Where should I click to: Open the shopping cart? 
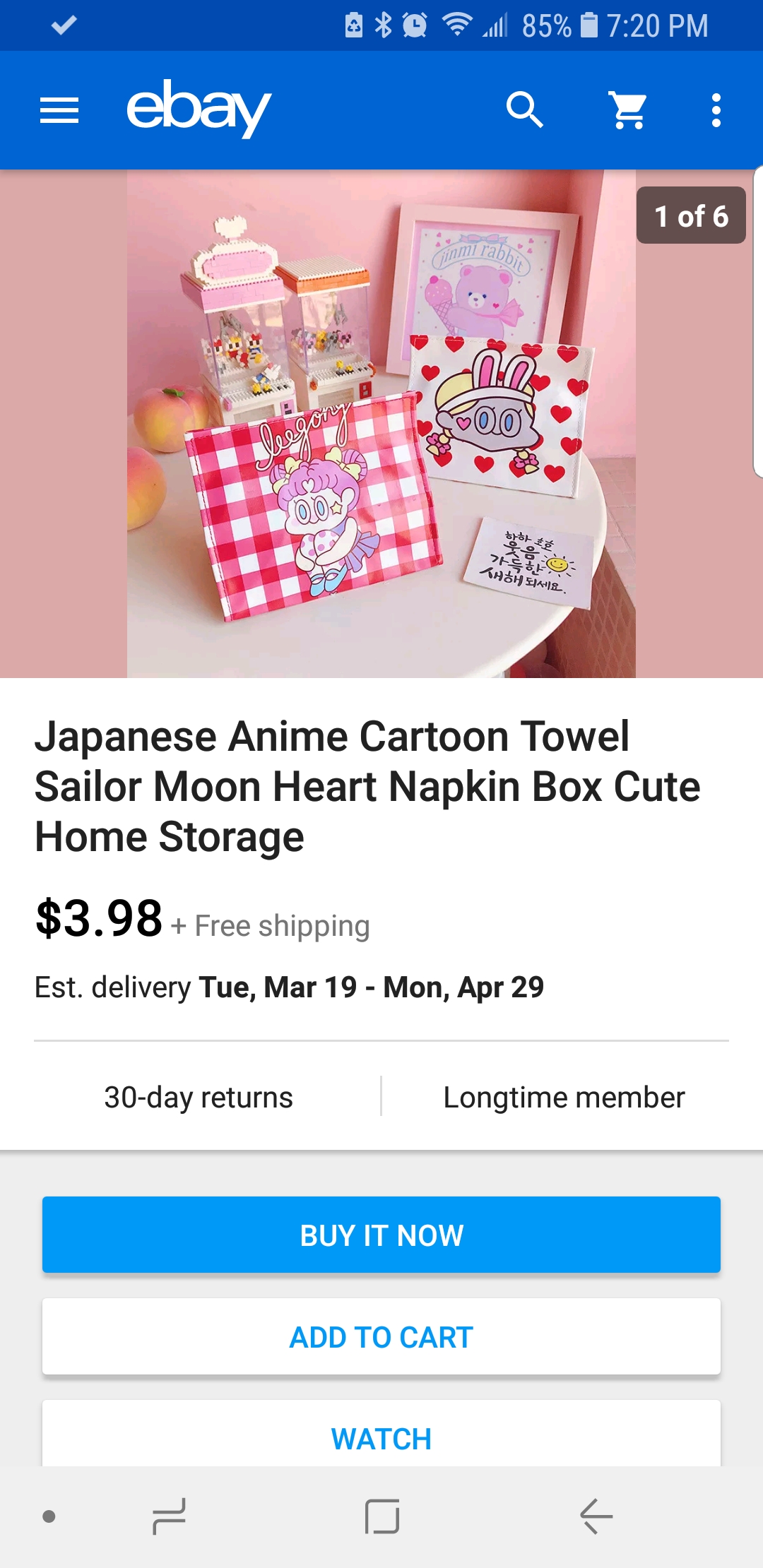[x=628, y=110]
